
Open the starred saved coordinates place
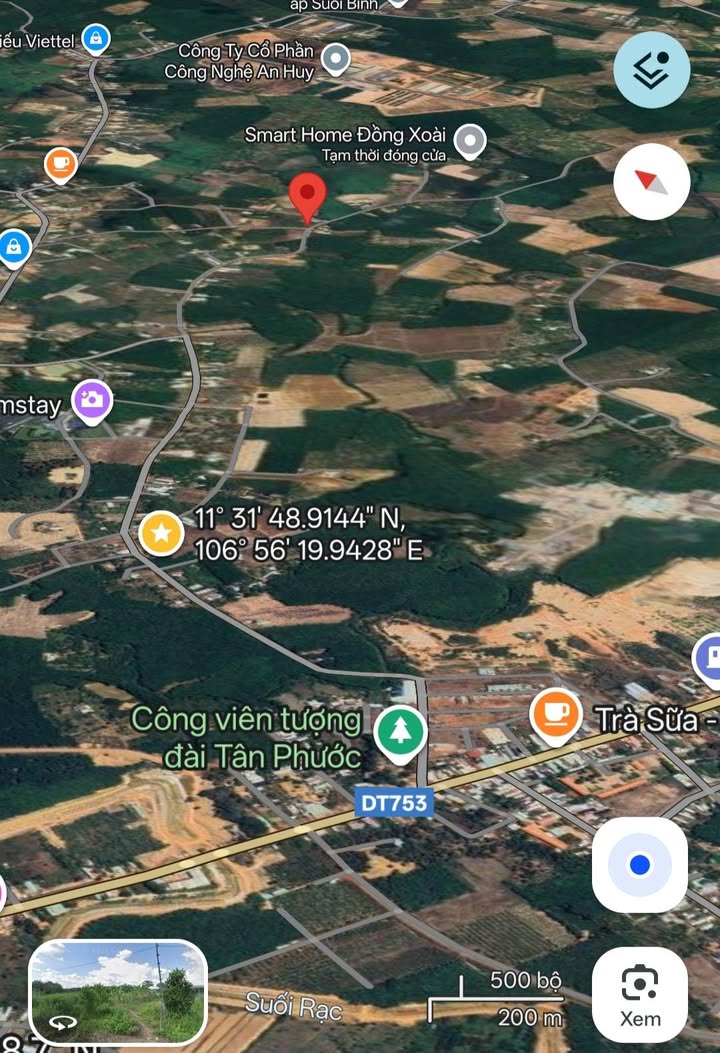click(x=160, y=534)
